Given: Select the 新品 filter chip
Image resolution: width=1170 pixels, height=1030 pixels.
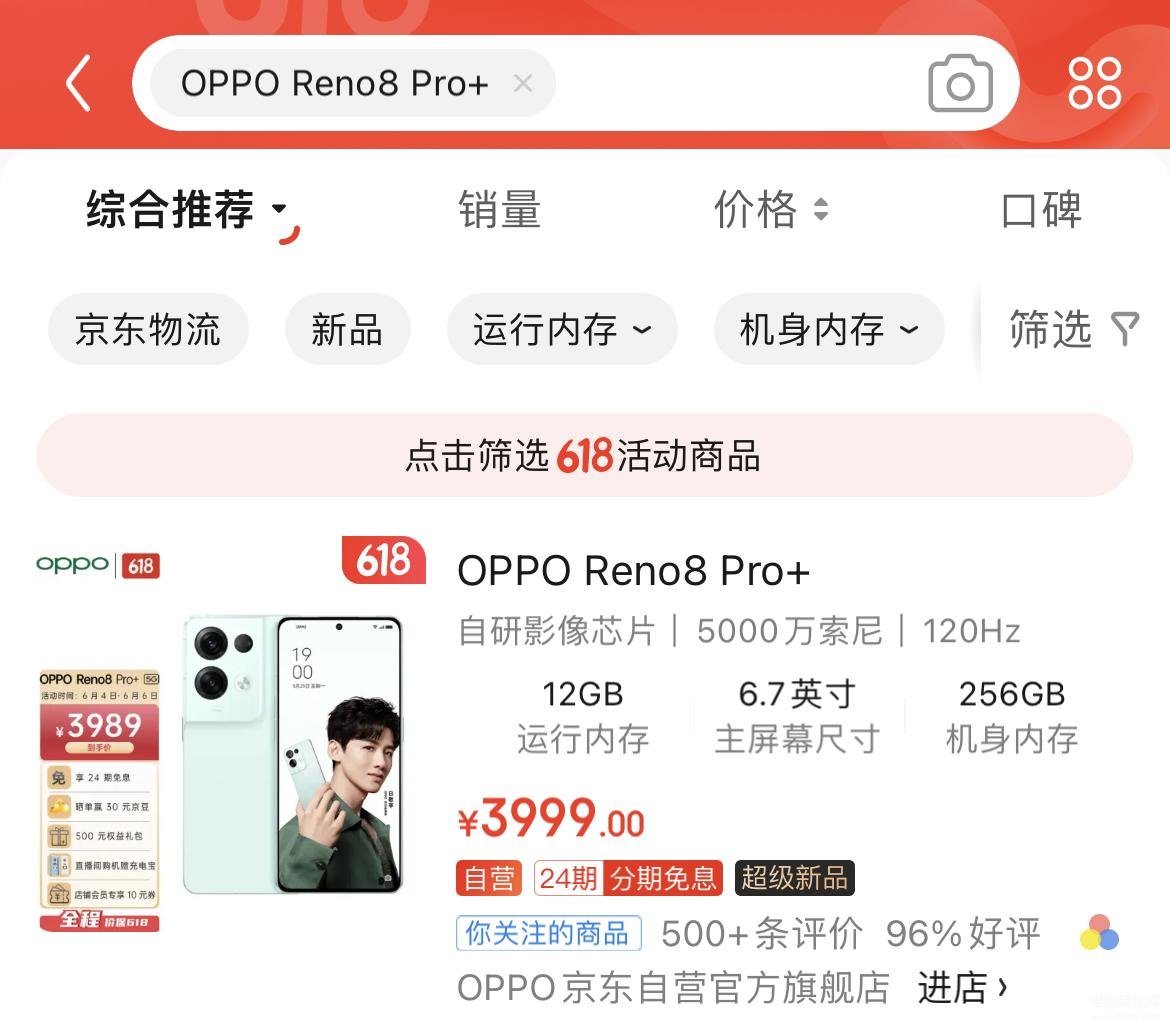Looking at the screenshot, I should click(347, 329).
